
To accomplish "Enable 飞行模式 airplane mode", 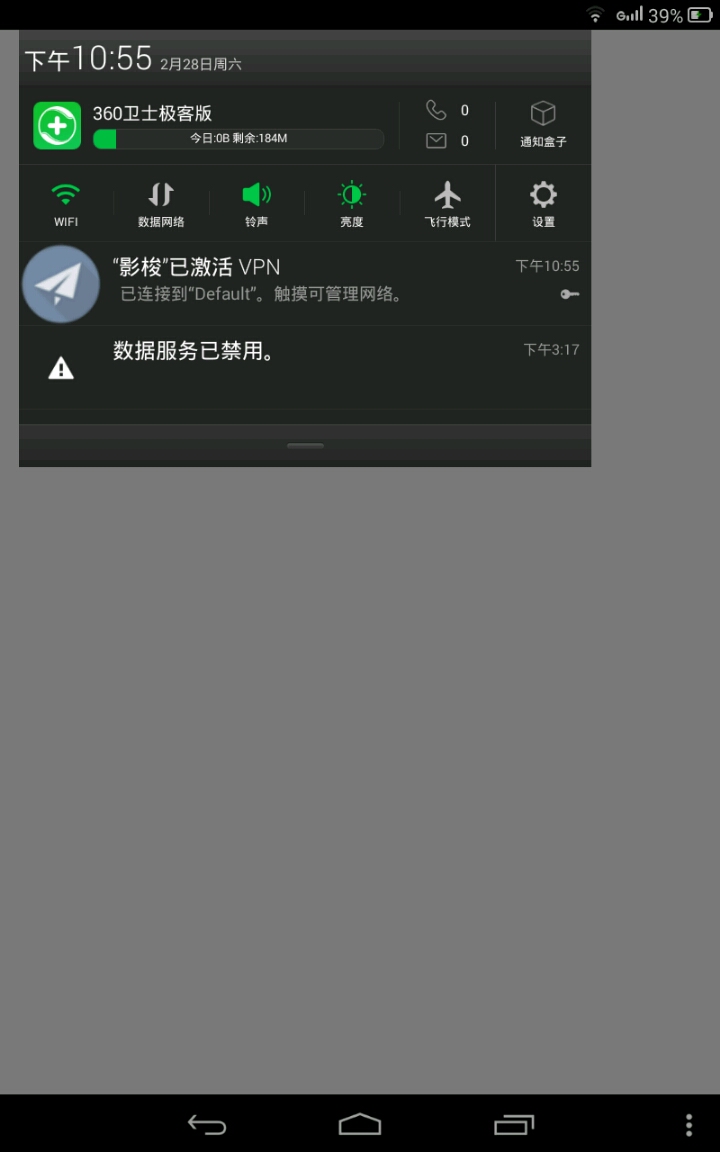I will tap(447, 204).
